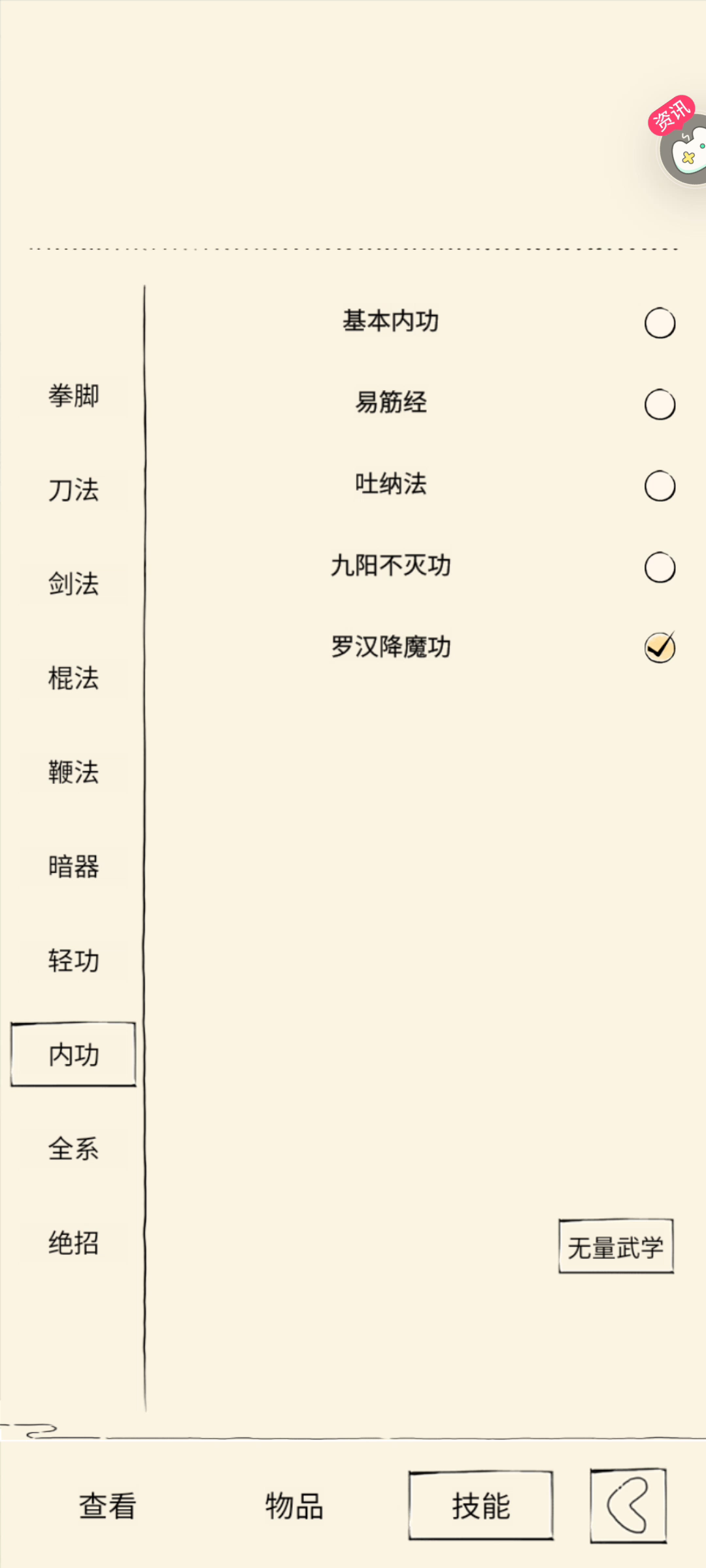The image size is (706, 1568).
Task: Tap the 无量武学 button
Action: [x=615, y=1247]
